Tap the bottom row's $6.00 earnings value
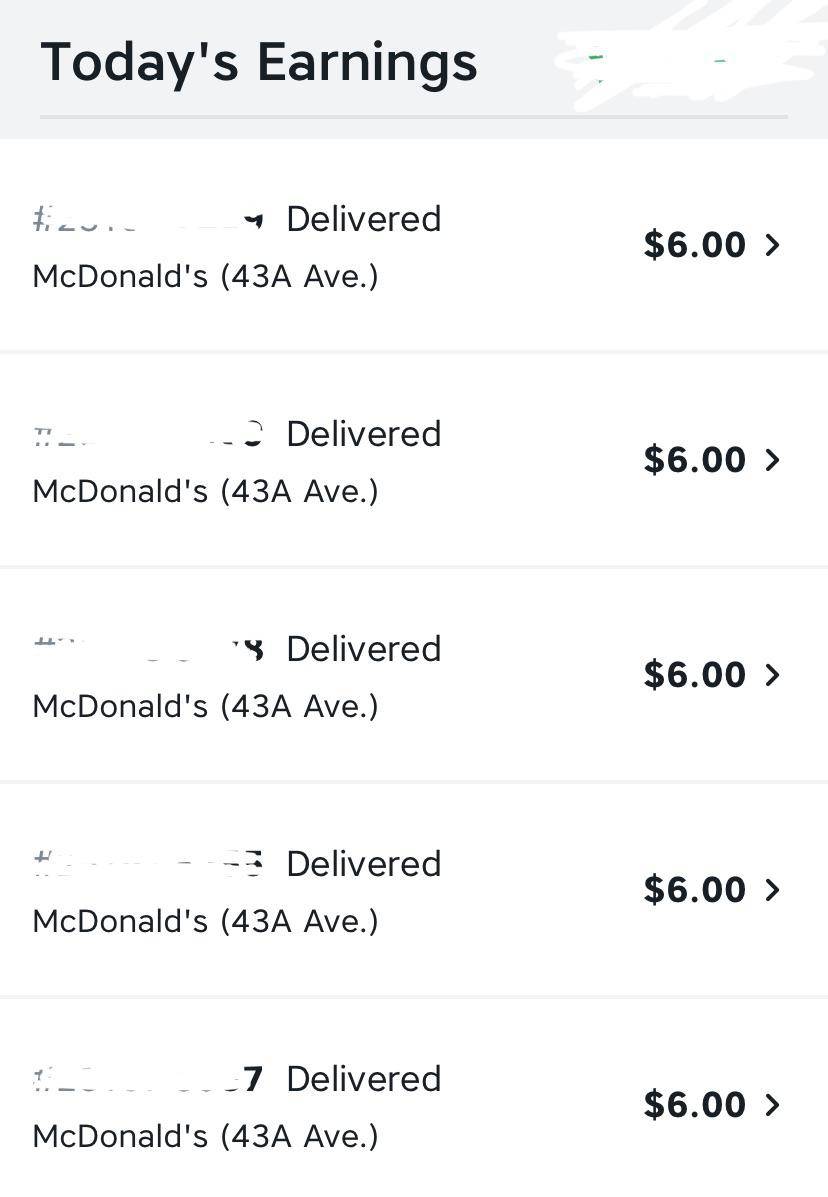828x1197 pixels. [694, 1105]
